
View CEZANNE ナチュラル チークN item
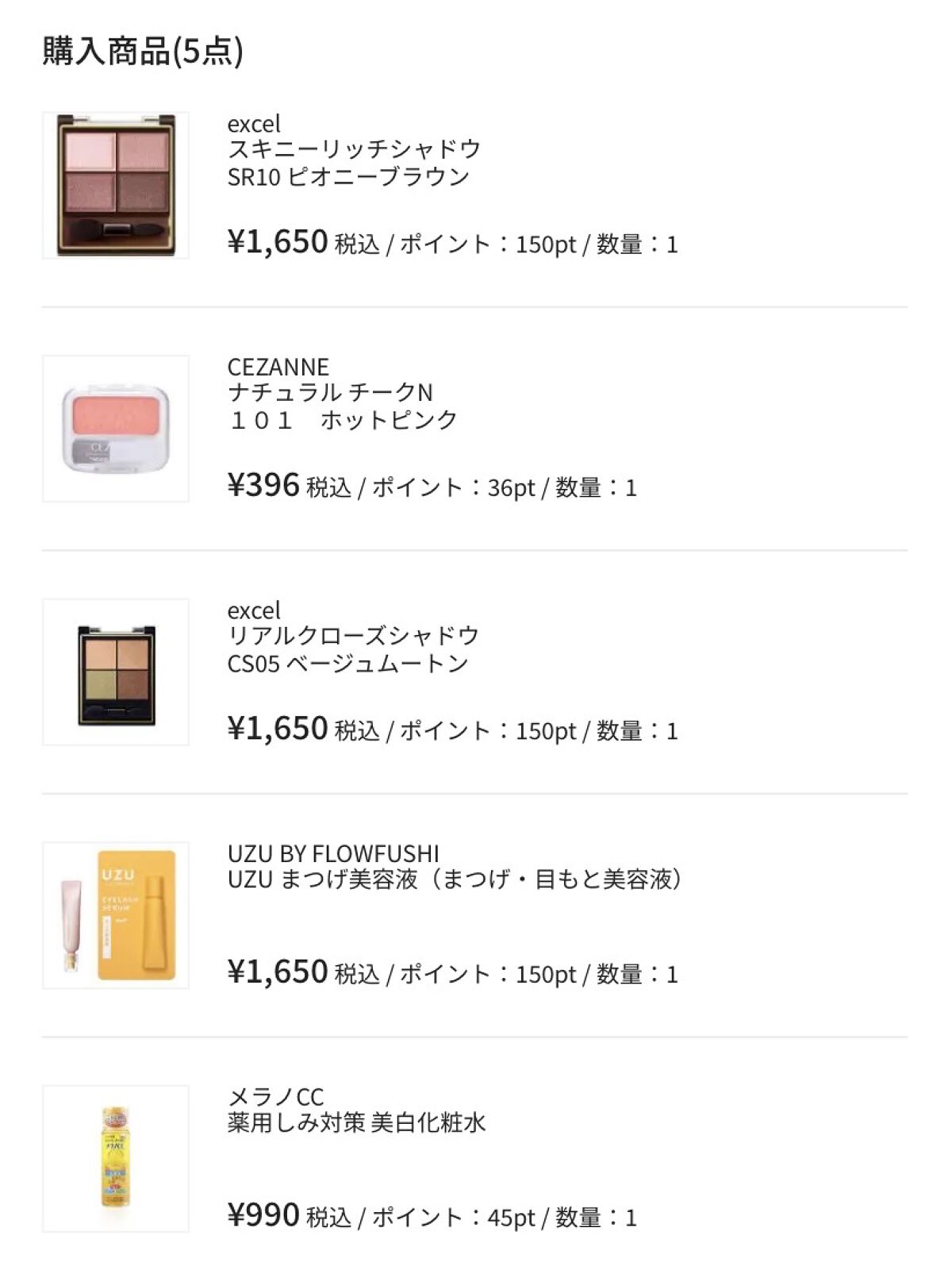330,393
